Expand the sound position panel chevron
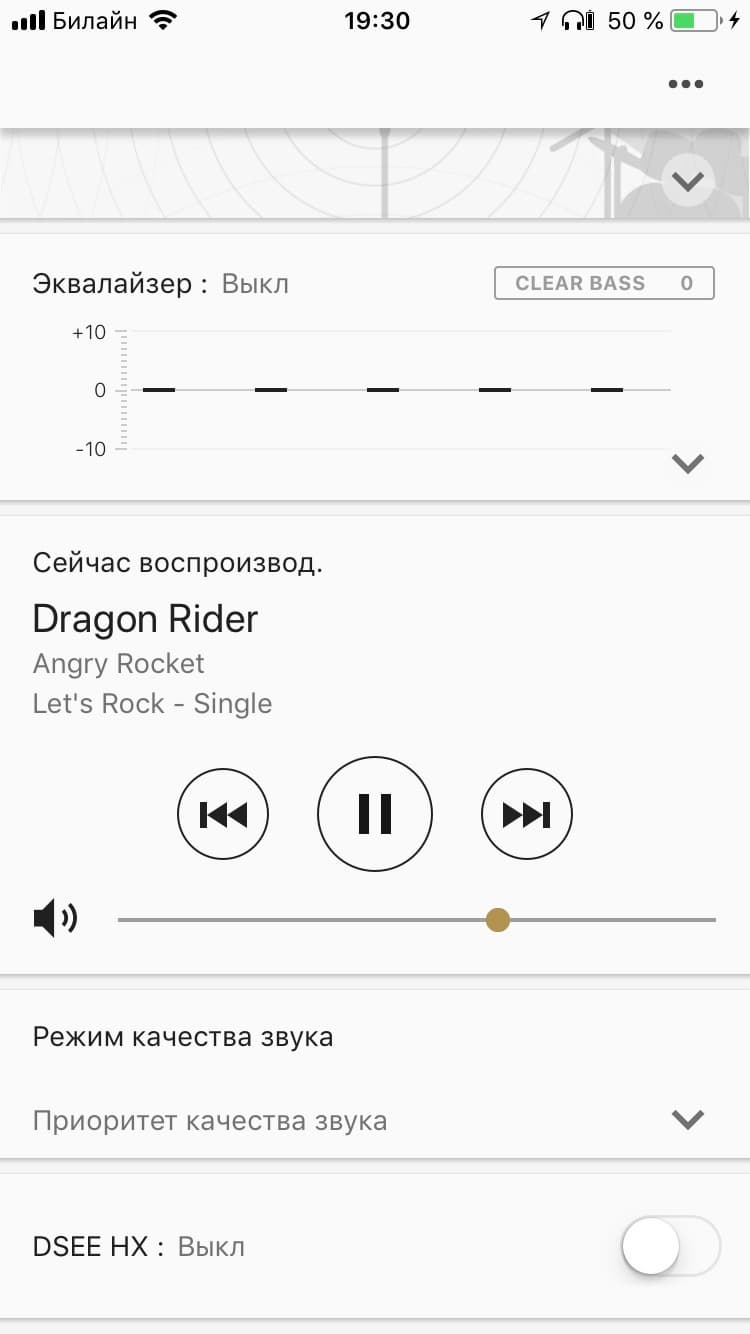The image size is (750, 1334). [688, 182]
